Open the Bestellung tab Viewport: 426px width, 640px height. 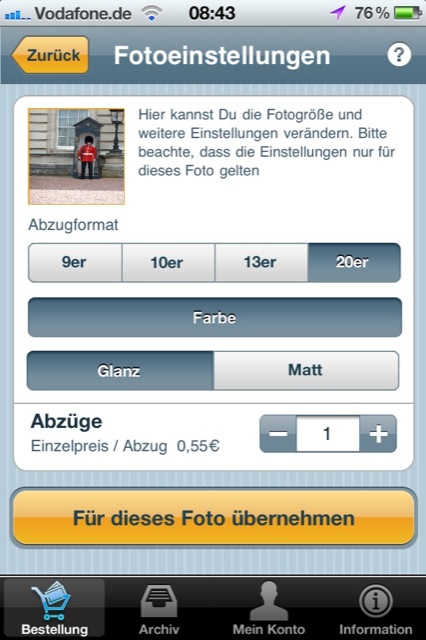[x=55, y=608]
